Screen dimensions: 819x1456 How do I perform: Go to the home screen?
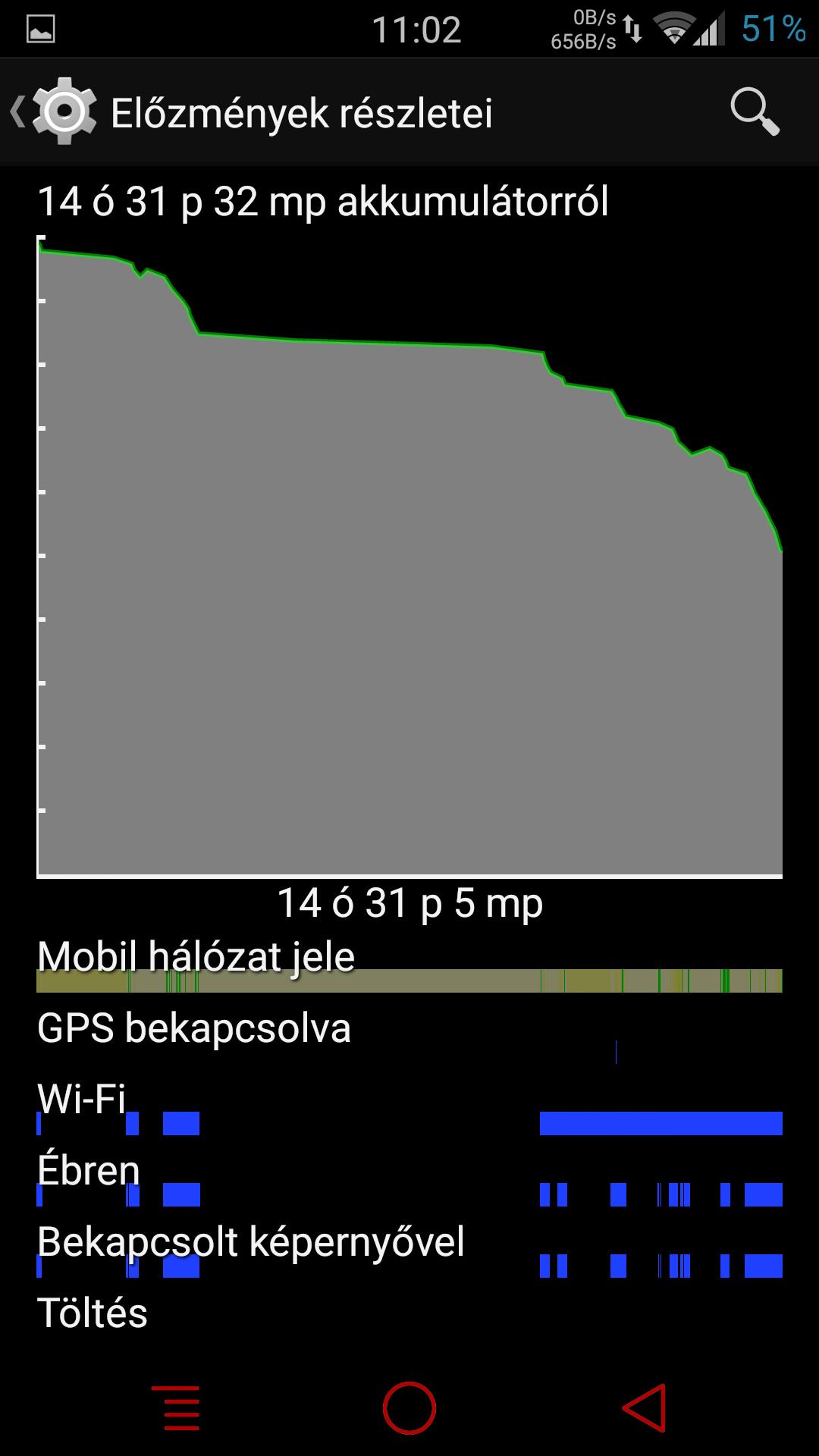tap(409, 1408)
